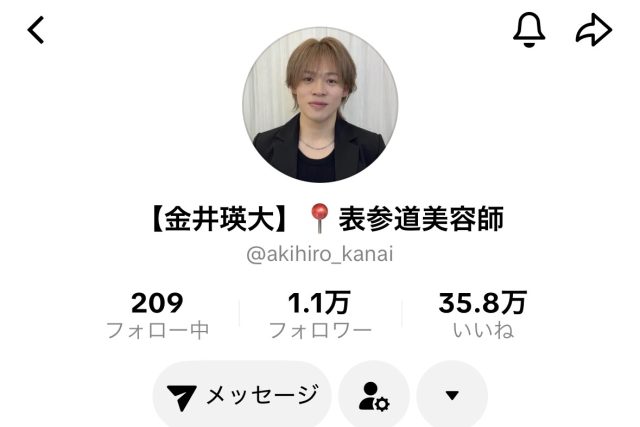View the 1.1万 followers list
The height and width of the screenshot is (427, 640).
pos(320,315)
